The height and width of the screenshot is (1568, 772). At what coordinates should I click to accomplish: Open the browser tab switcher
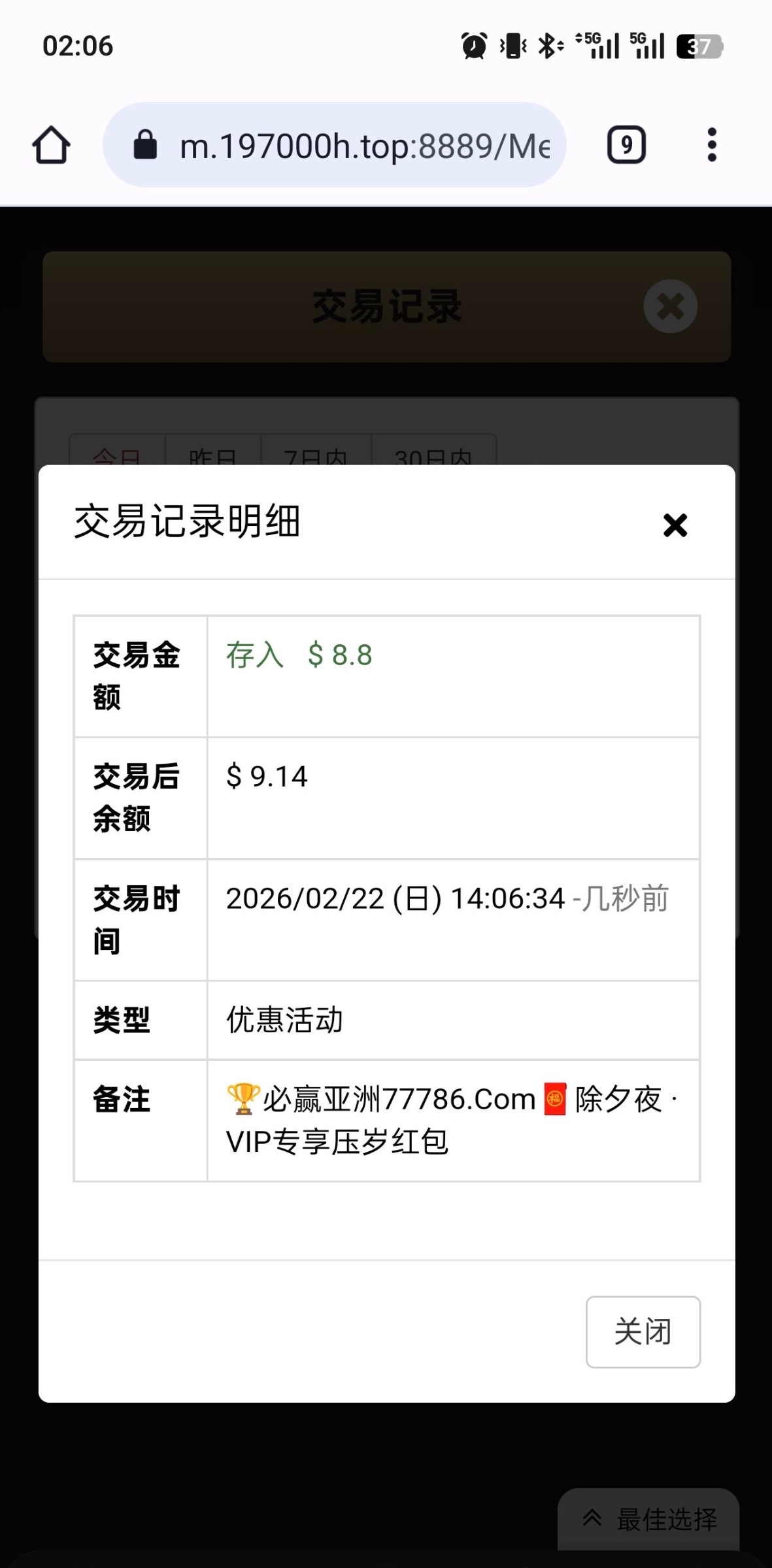[x=626, y=145]
